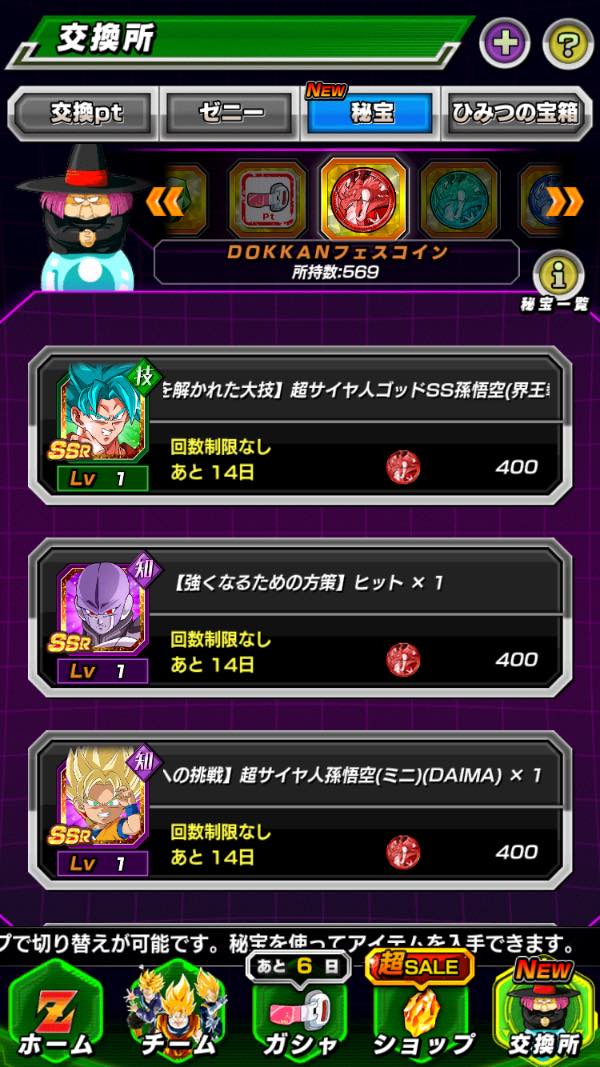
Task: Open the ヒット × 1 exchange item
Action: [300, 619]
